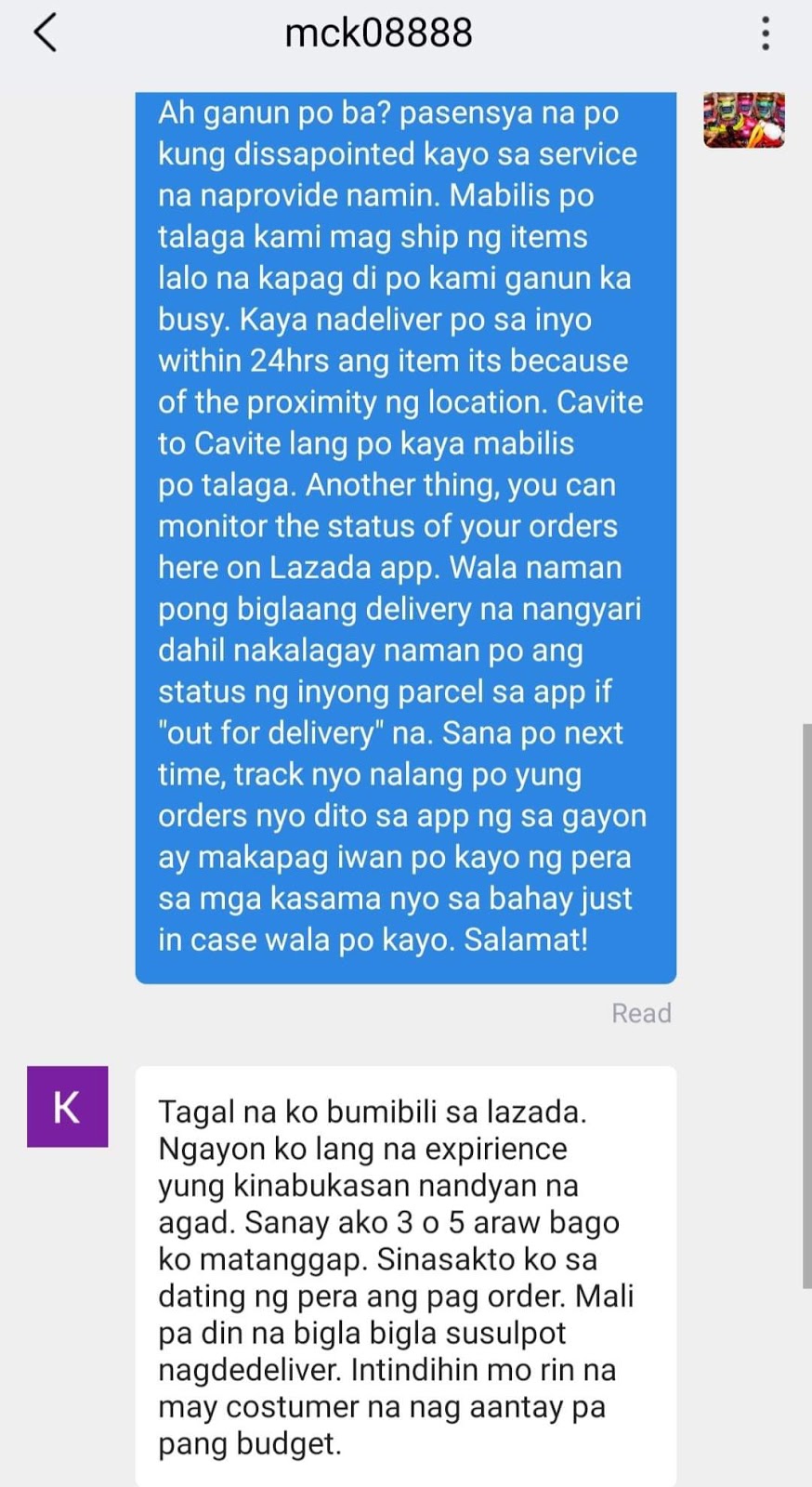This screenshot has height=1487, width=812.
Task: Open the seller's avatar thumbnail
Action: (x=744, y=120)
